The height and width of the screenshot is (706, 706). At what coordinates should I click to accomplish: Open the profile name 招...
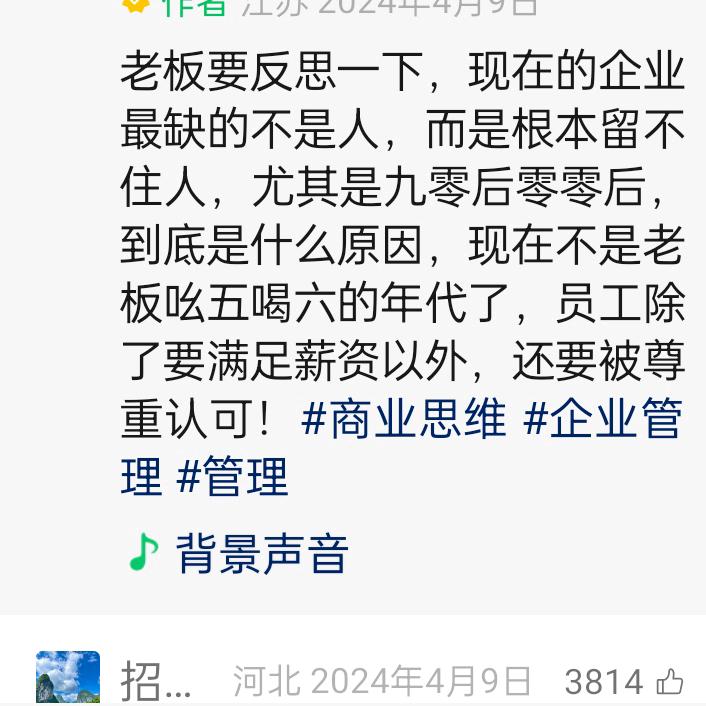(x=156, y=681)
